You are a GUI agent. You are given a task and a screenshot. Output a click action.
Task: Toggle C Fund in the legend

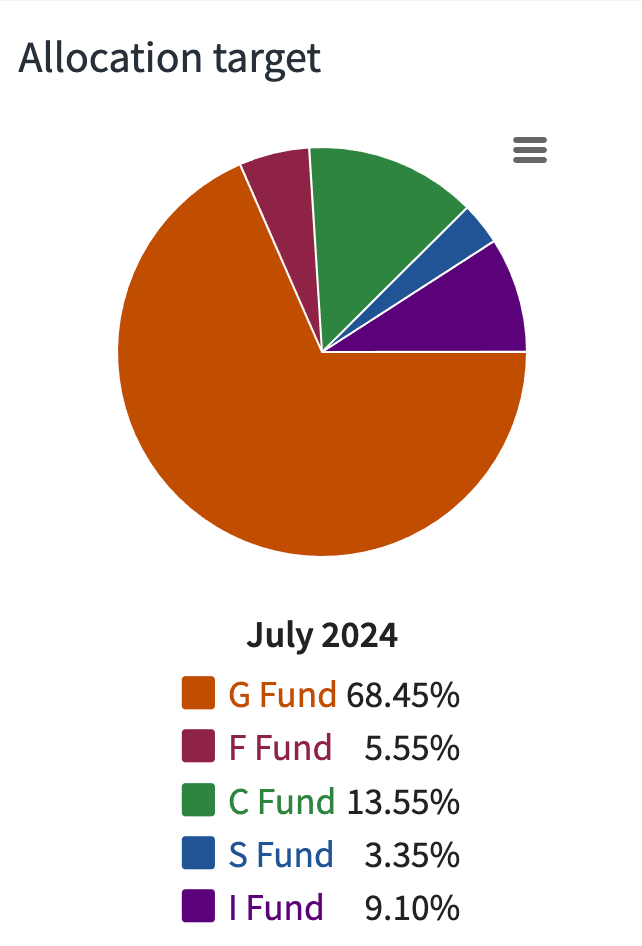pos(281,801)
